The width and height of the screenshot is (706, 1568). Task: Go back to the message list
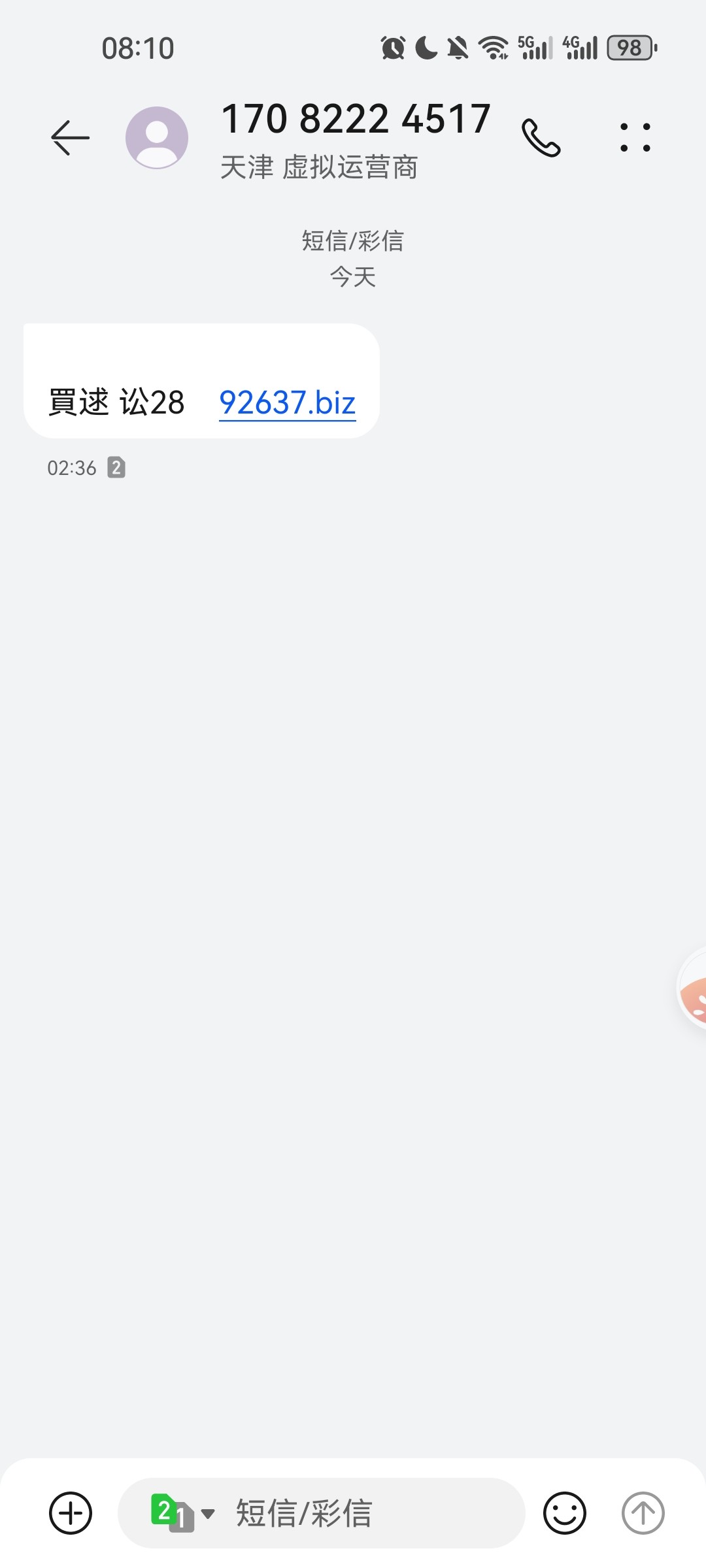point(70,138)
